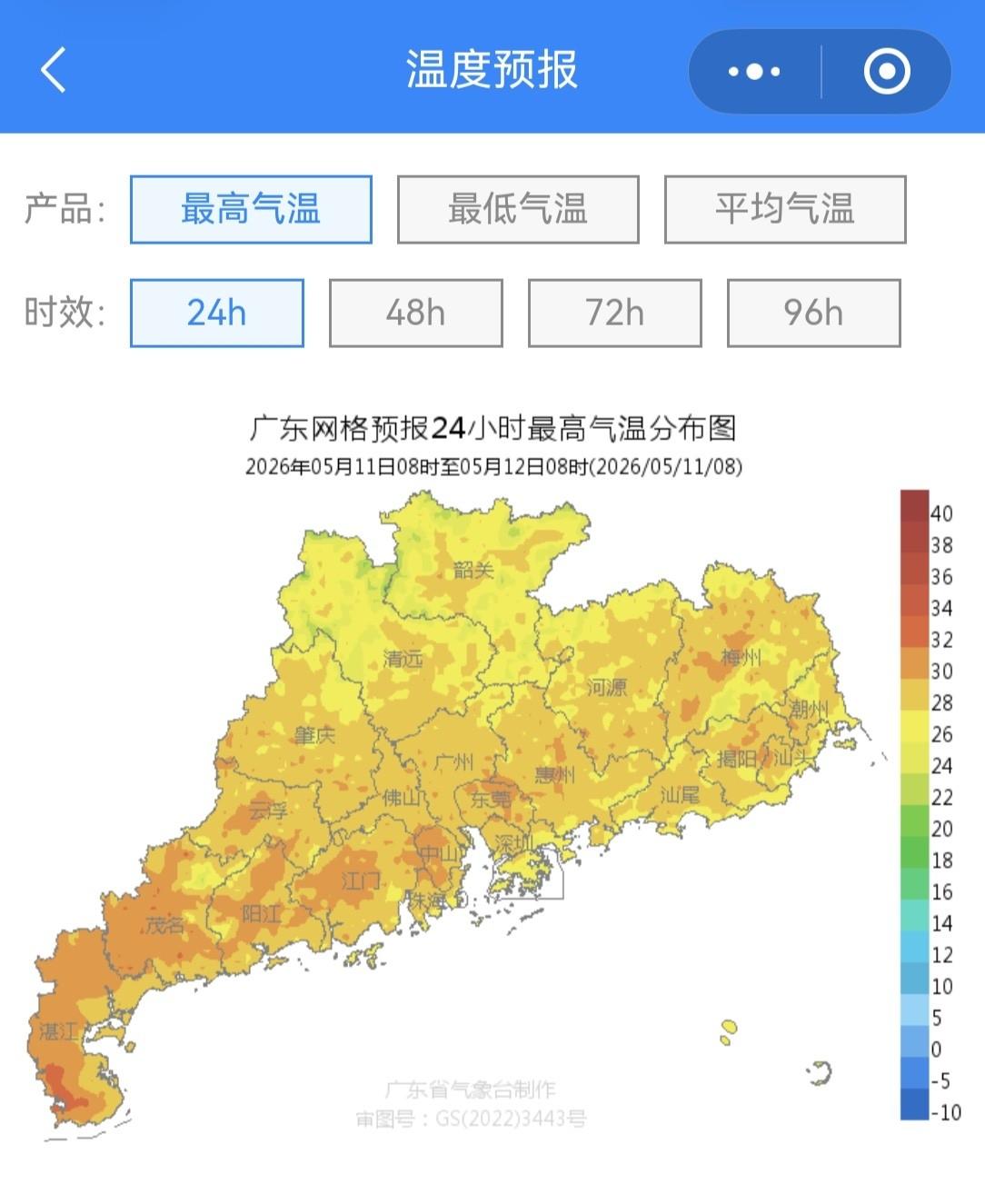Open the three-dot more menu
This screenshot has width=985, height=1204.
tap(754, 71)
